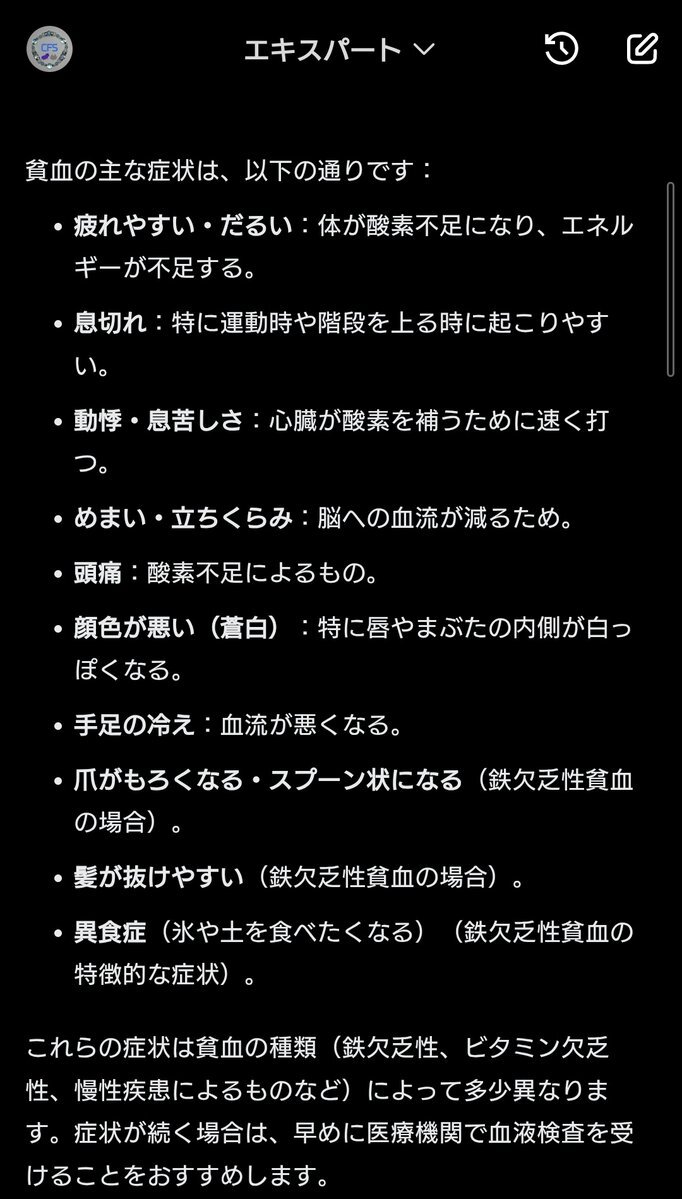682x1199 pixels.
Task: Open chat history
Action: click(x=561, y=49)
